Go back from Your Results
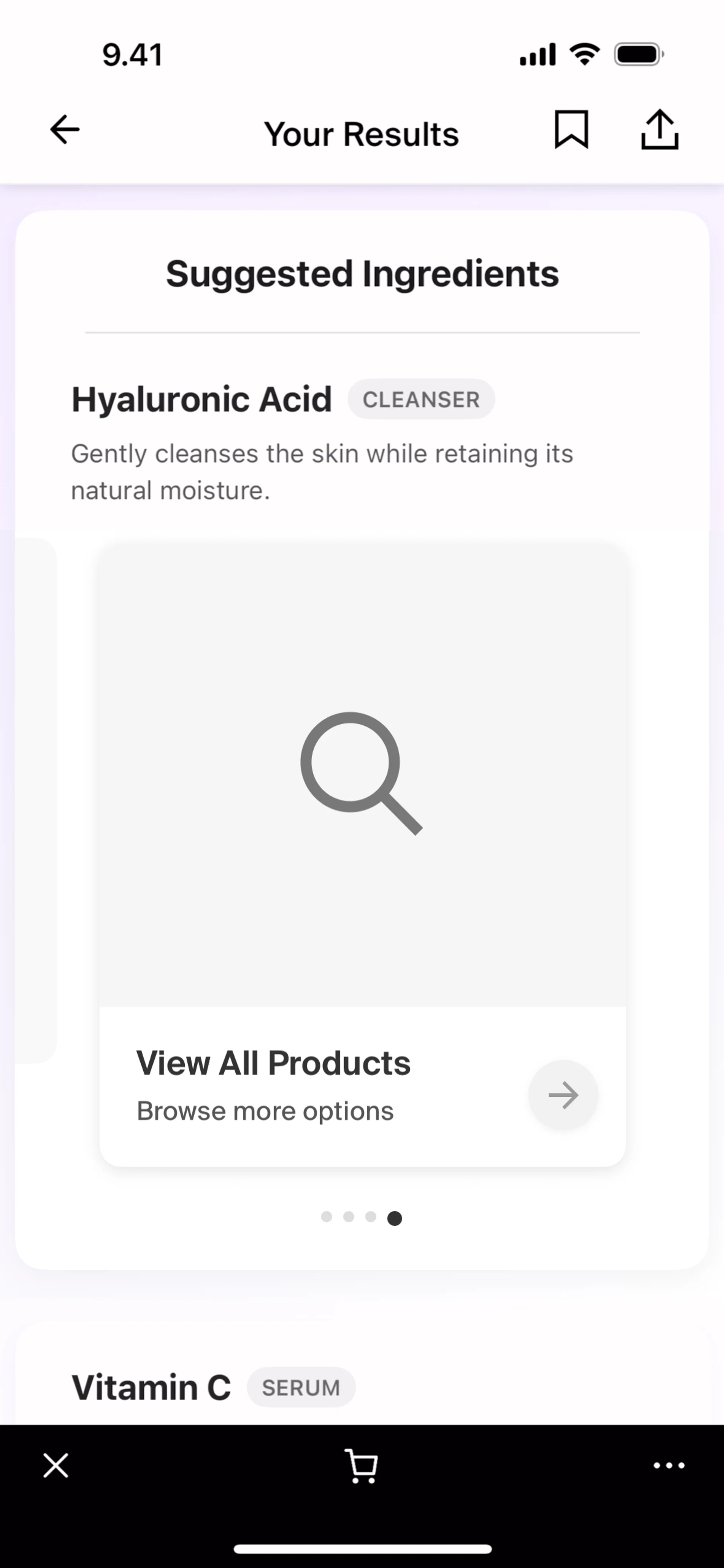Image resolution: width=724 pixels, height=1568 pixels. point(64,130)
